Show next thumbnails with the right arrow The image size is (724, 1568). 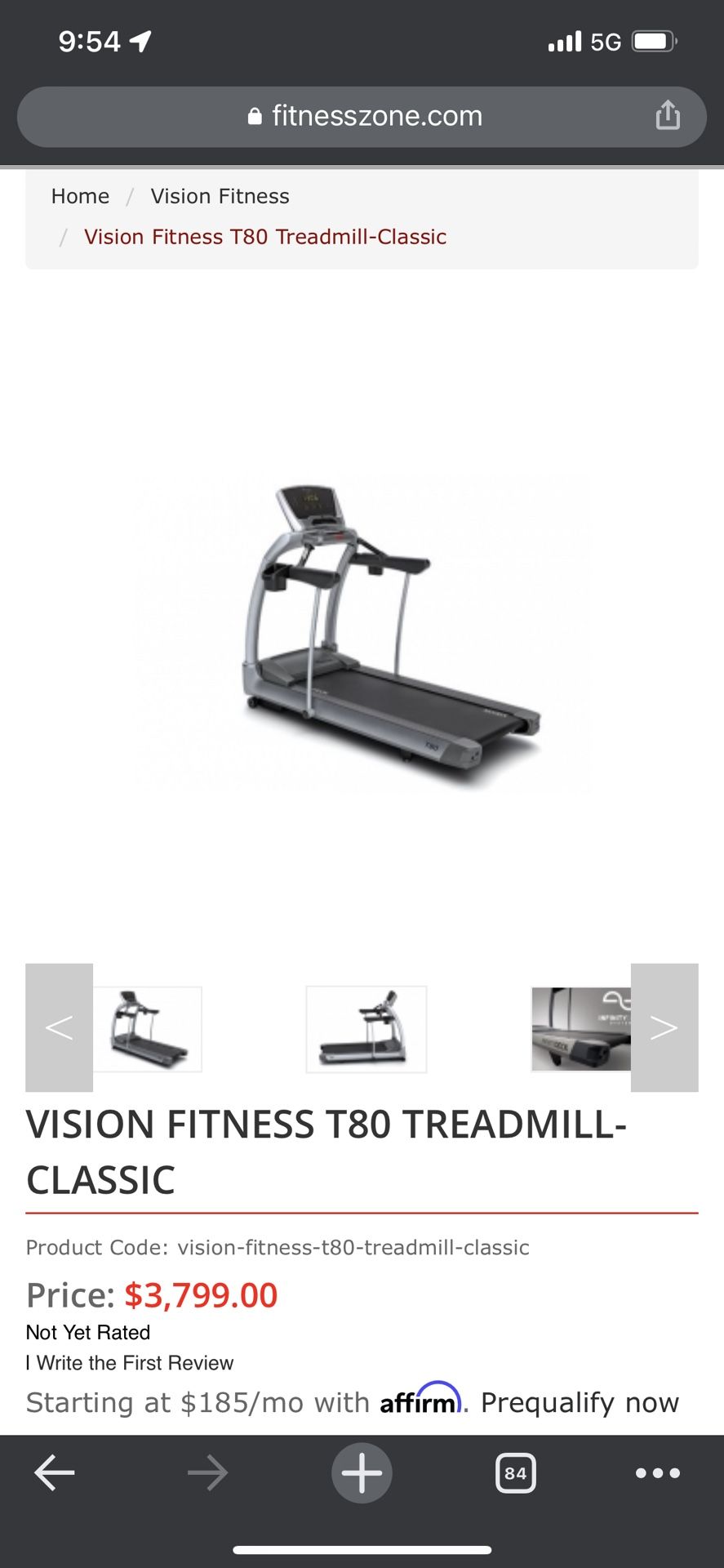(x=664, y=1027)
